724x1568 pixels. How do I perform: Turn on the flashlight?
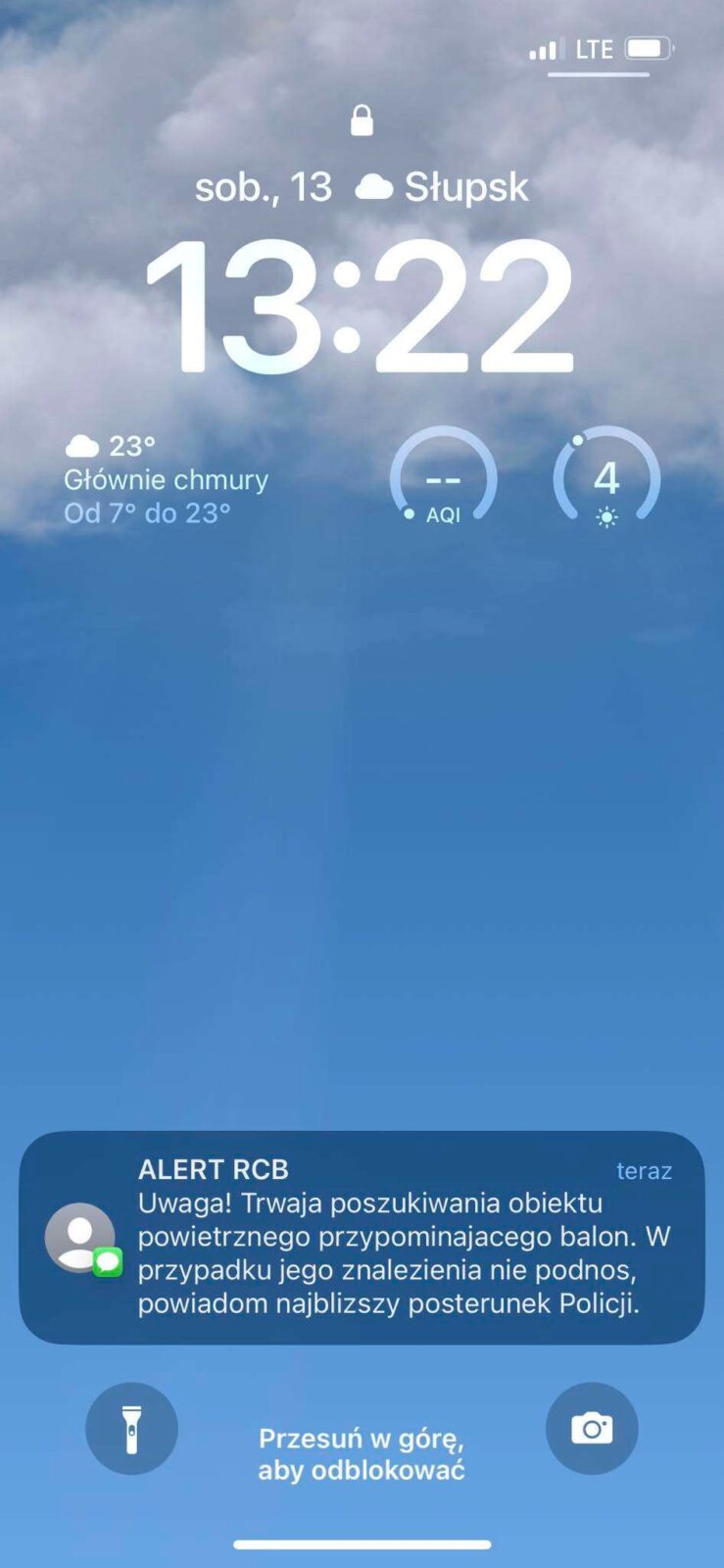(x=131, y=1428)
